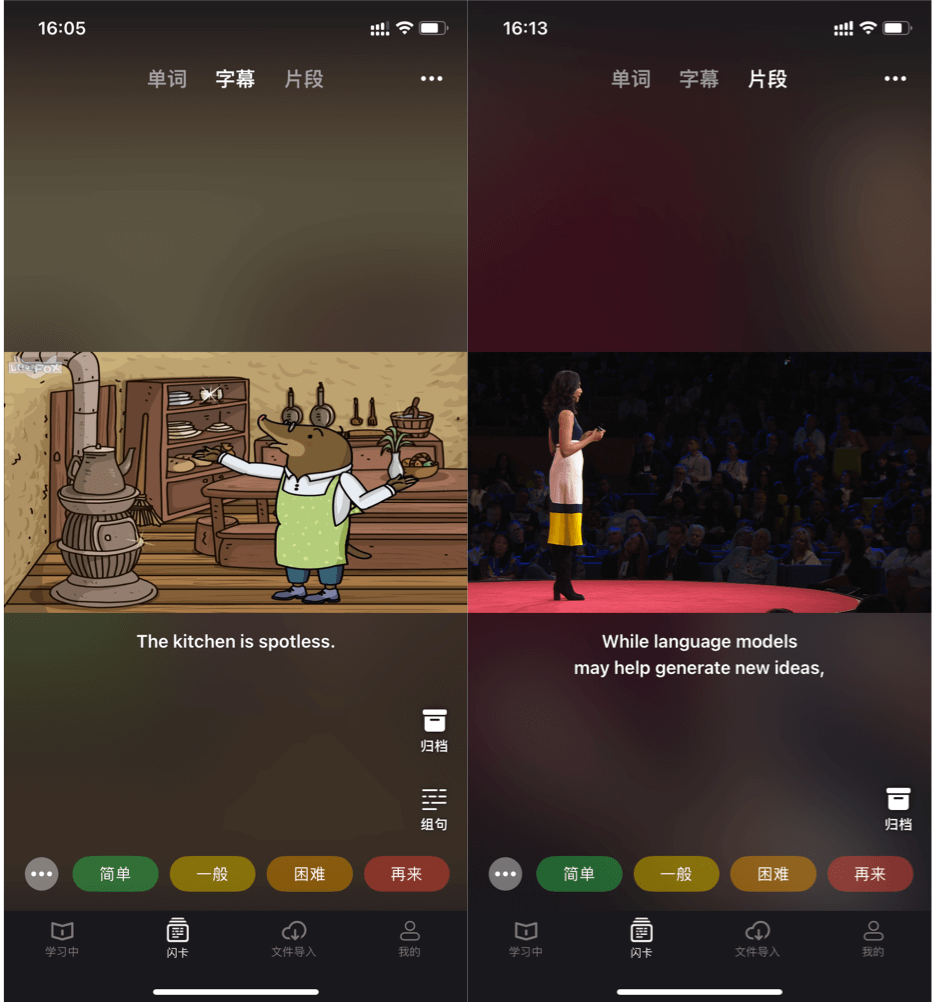The image size is (932, 1002).
Task: Mark the language models clip as 困难
Action: (x=773, y=874)
